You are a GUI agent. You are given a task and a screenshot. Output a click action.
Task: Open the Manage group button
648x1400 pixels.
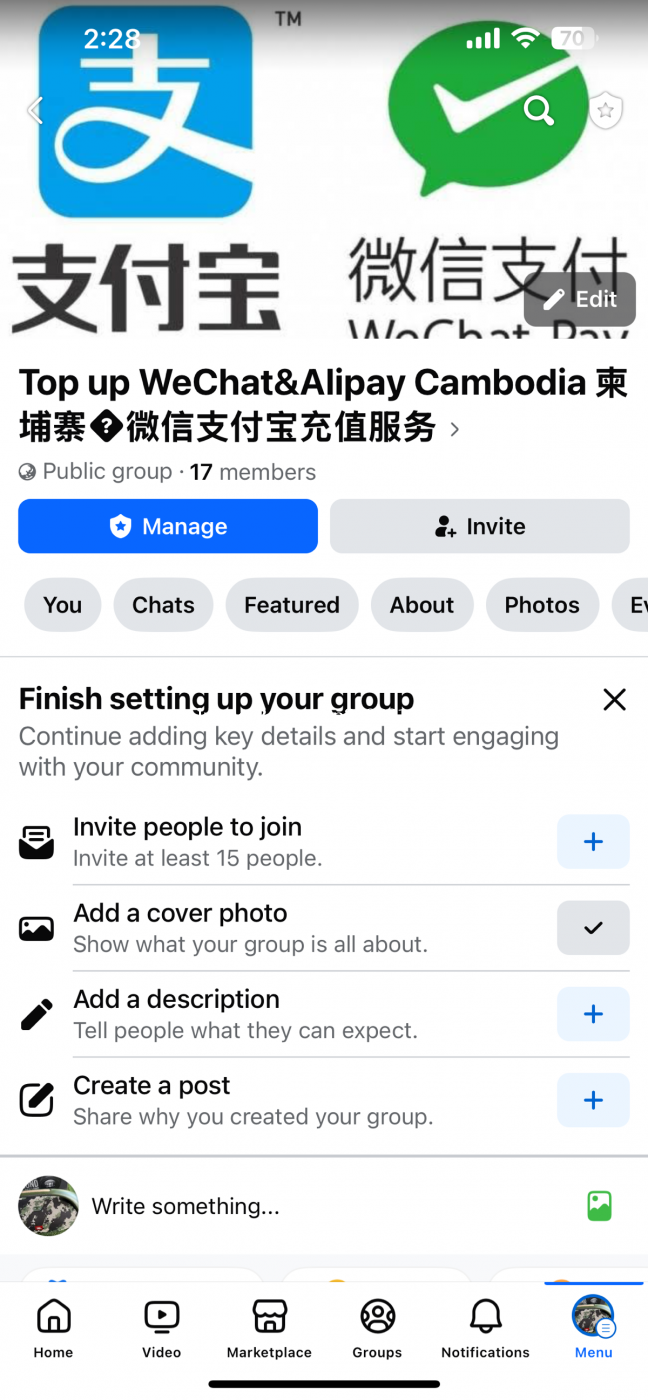coord(168,526)
